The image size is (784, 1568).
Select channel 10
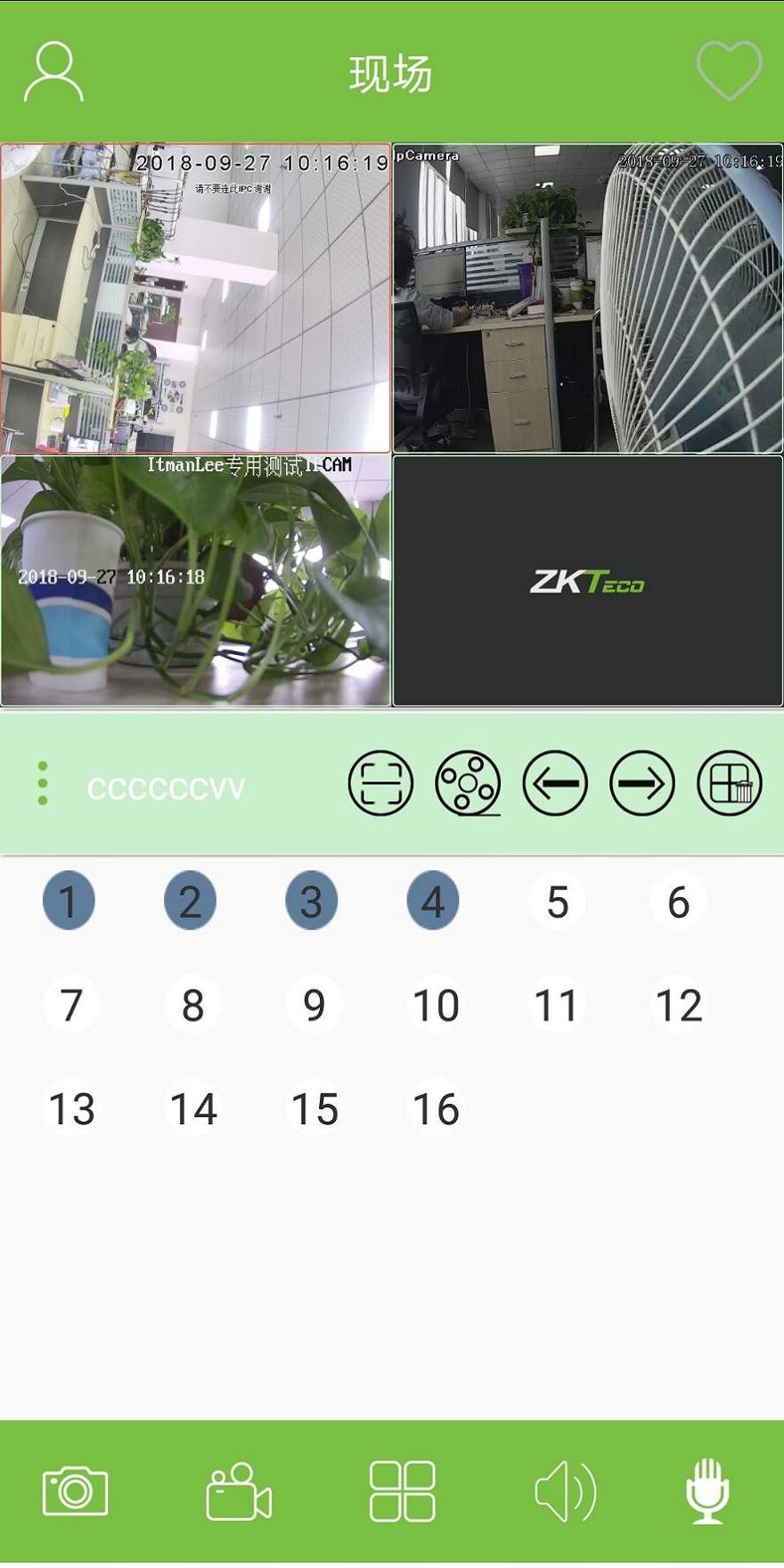coord(436,1005)
